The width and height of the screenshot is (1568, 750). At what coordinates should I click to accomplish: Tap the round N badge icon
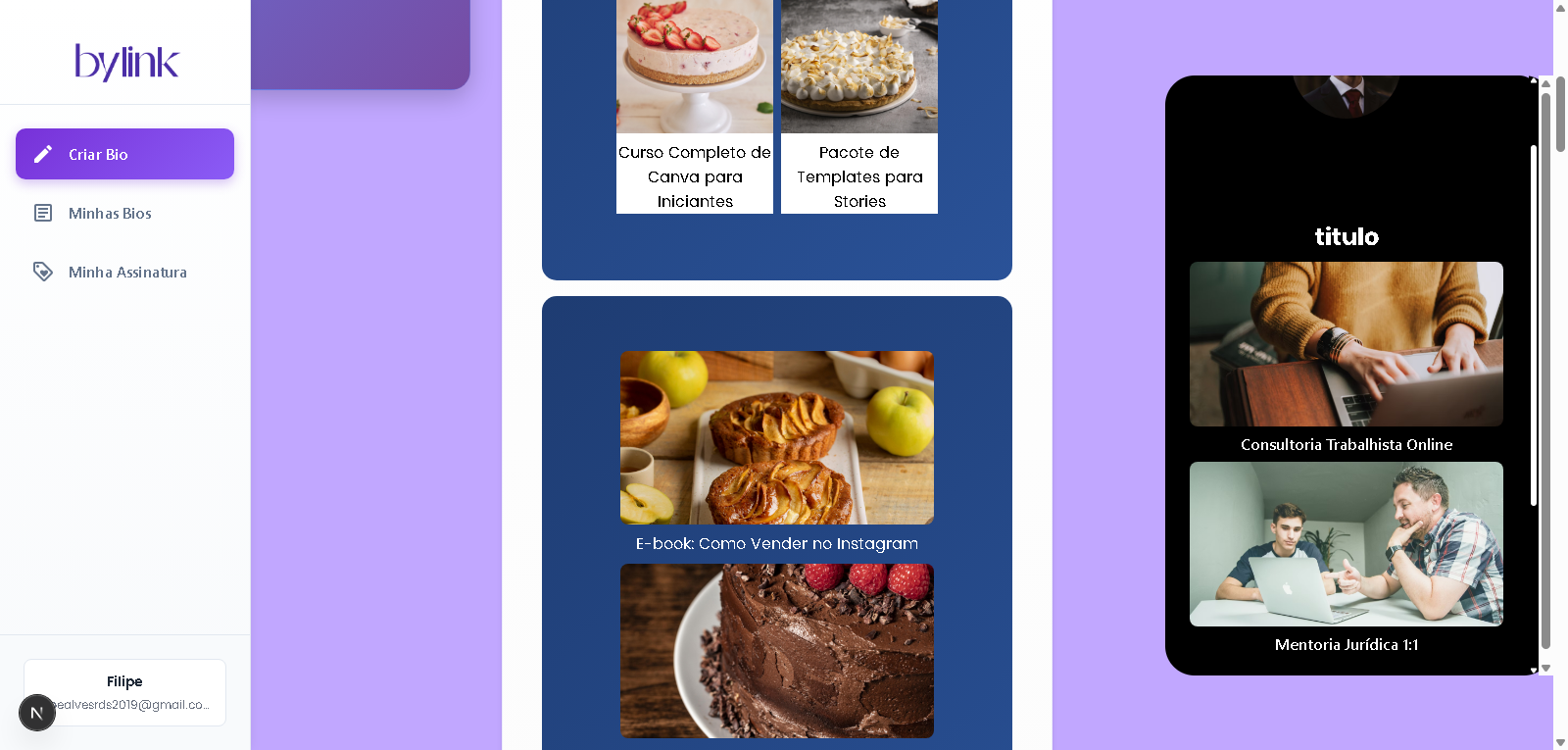click(37, 713)
